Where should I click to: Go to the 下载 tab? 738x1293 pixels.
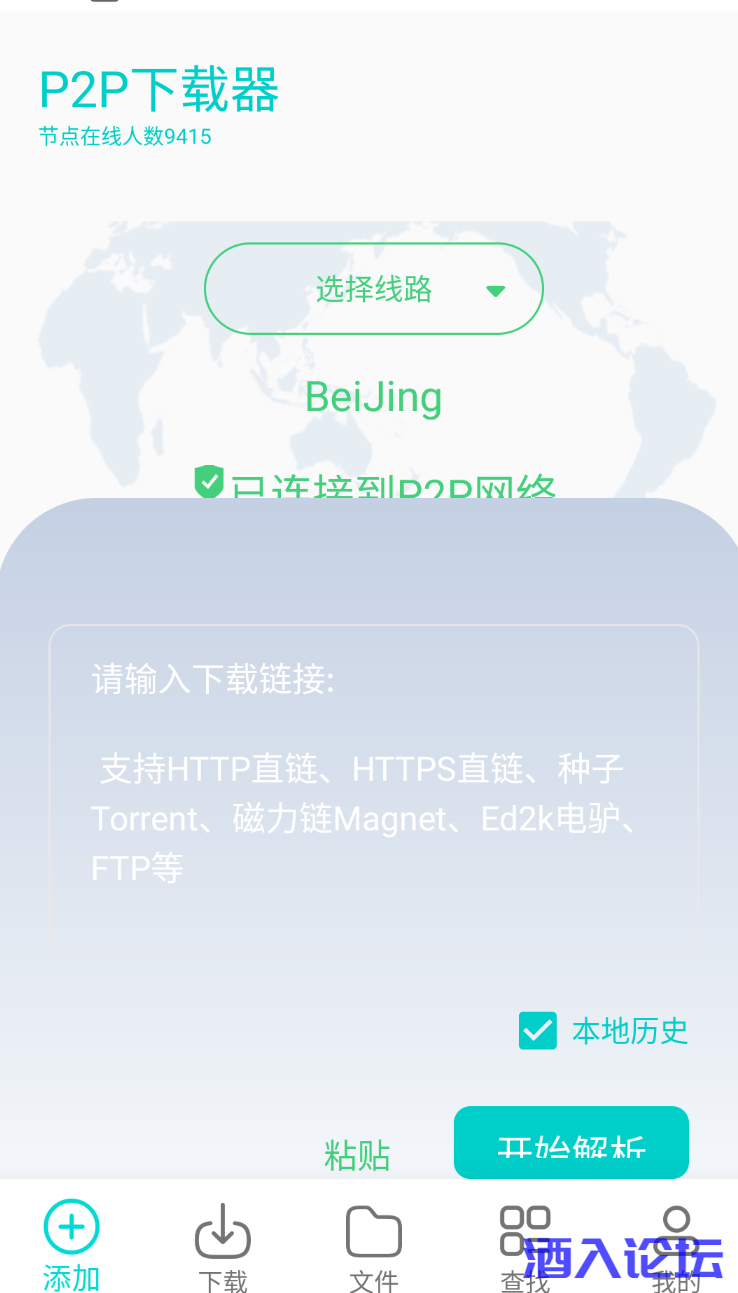pos(222,1247)
